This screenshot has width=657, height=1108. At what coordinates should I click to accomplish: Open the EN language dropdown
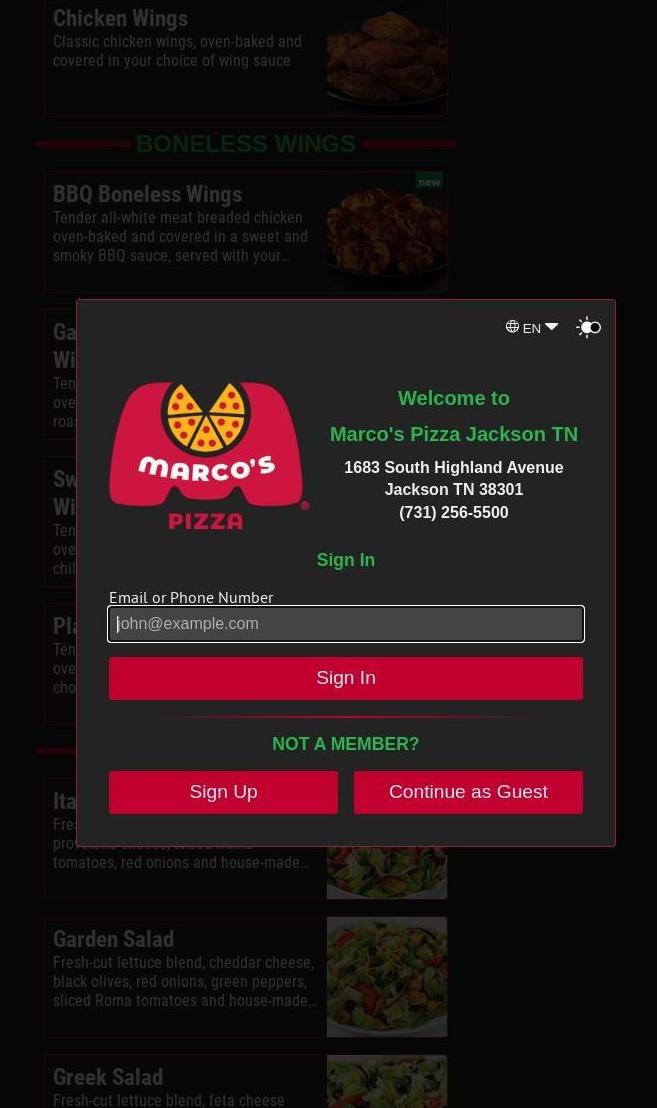pyautogui.click(x=532, y=328)
